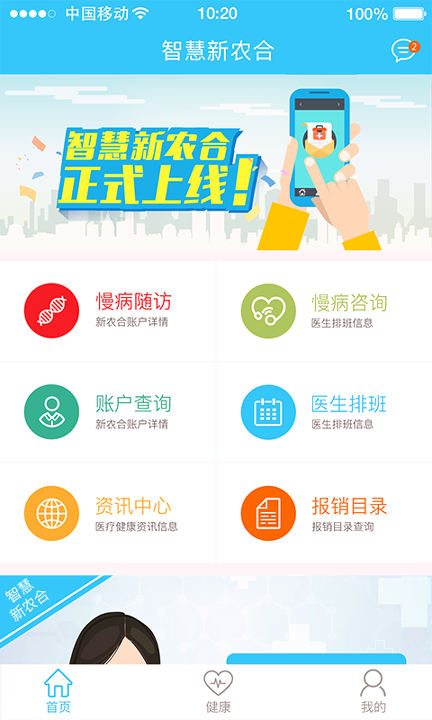
Task: Go to 资讯中心 news center
Action: click(108, 513)
